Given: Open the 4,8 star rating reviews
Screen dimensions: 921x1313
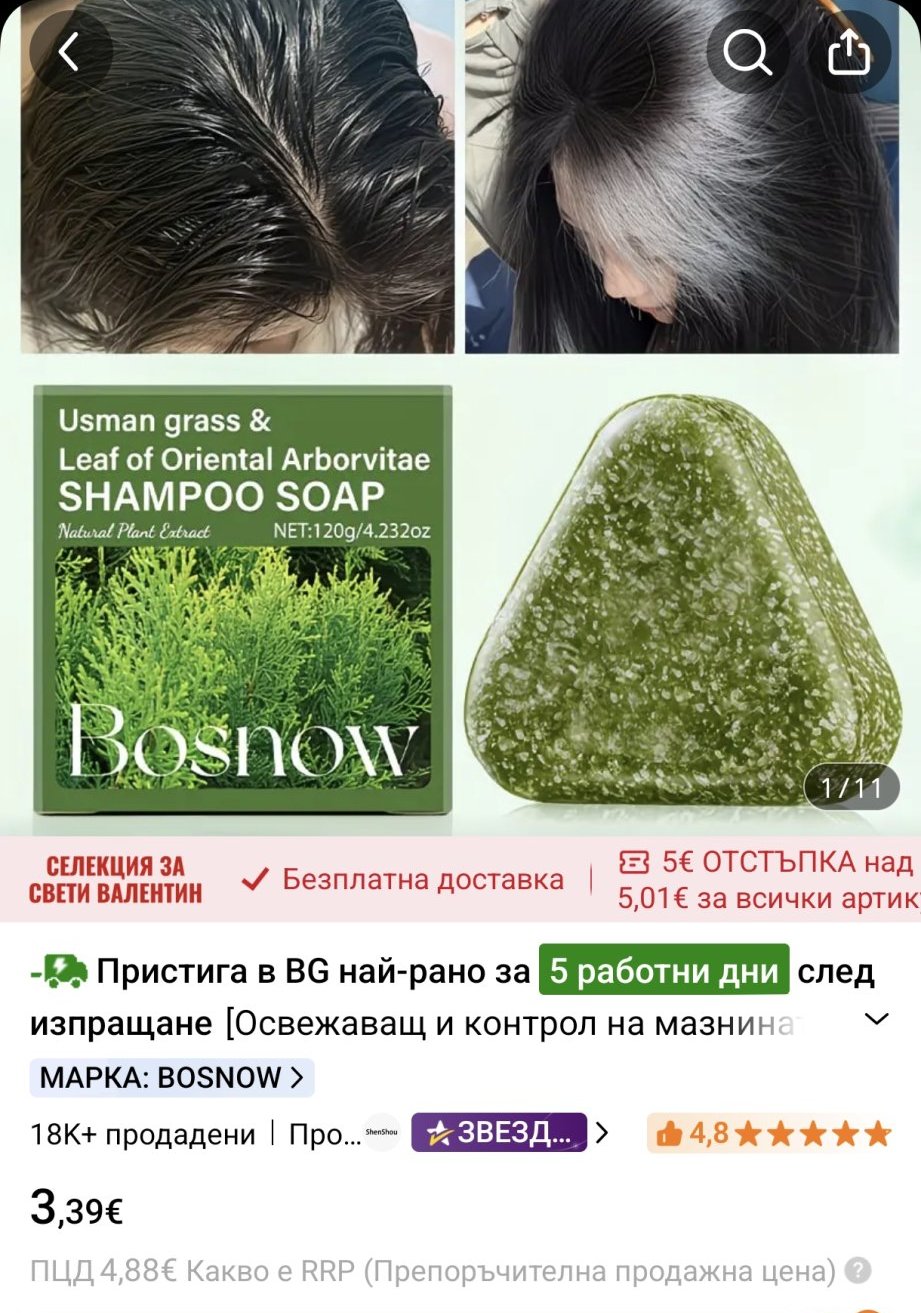Looking at the screenshot, I should 768,1133.
